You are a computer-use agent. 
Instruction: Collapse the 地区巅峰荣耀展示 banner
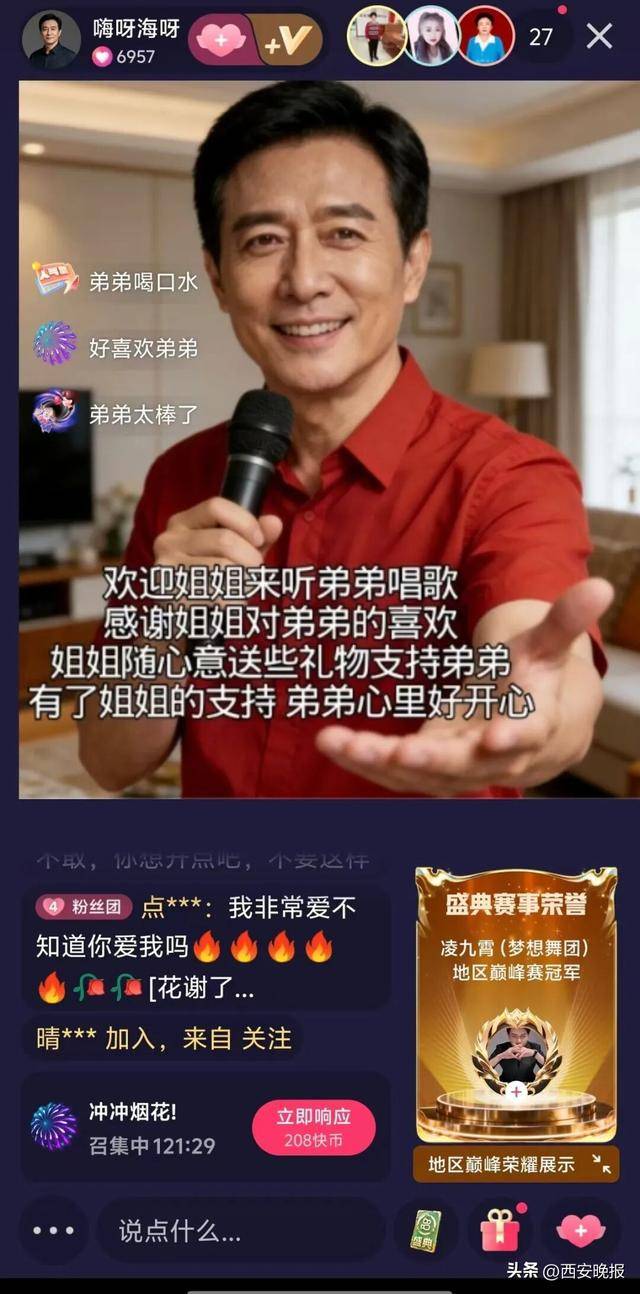[602, 1164]
